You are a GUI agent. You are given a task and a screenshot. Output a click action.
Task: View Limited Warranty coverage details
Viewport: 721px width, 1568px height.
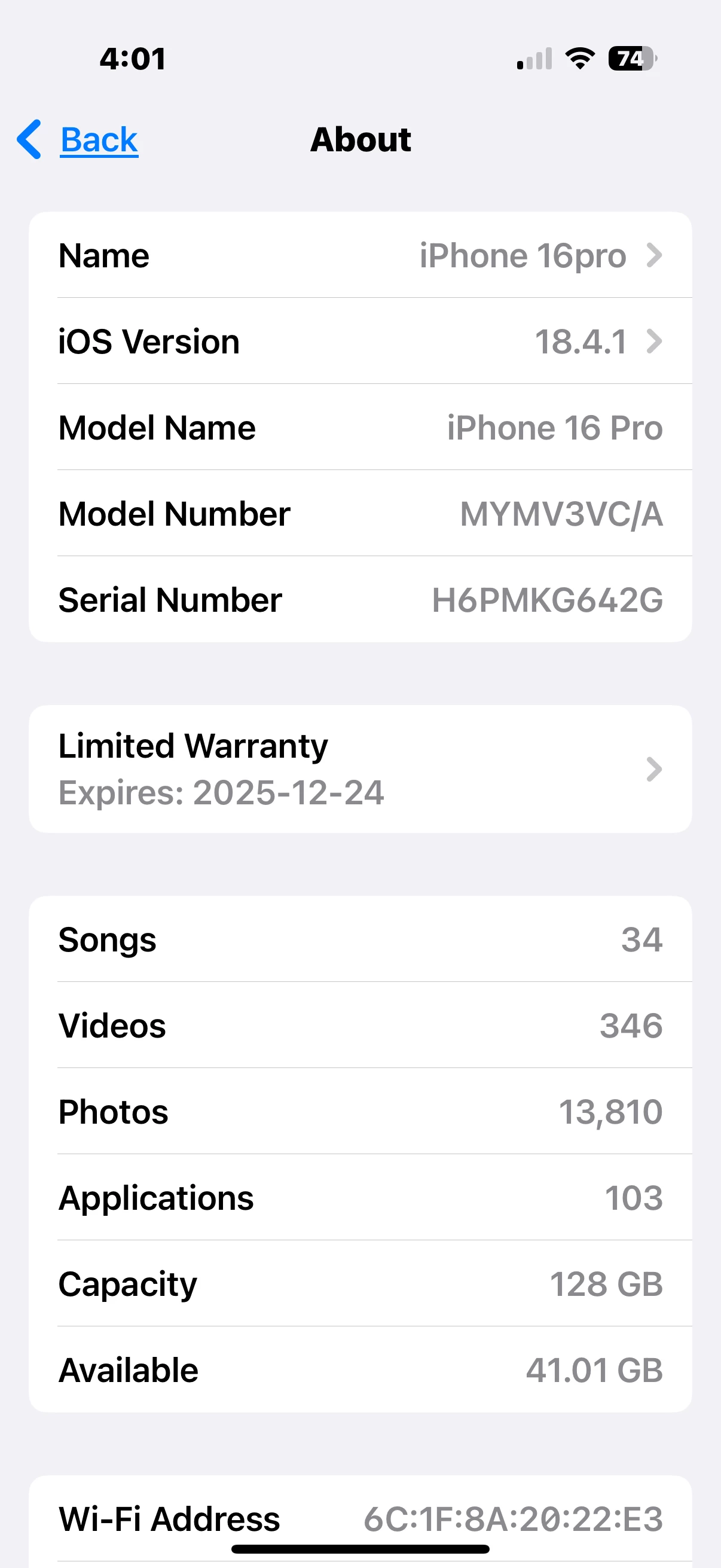(x=360, y=770)
